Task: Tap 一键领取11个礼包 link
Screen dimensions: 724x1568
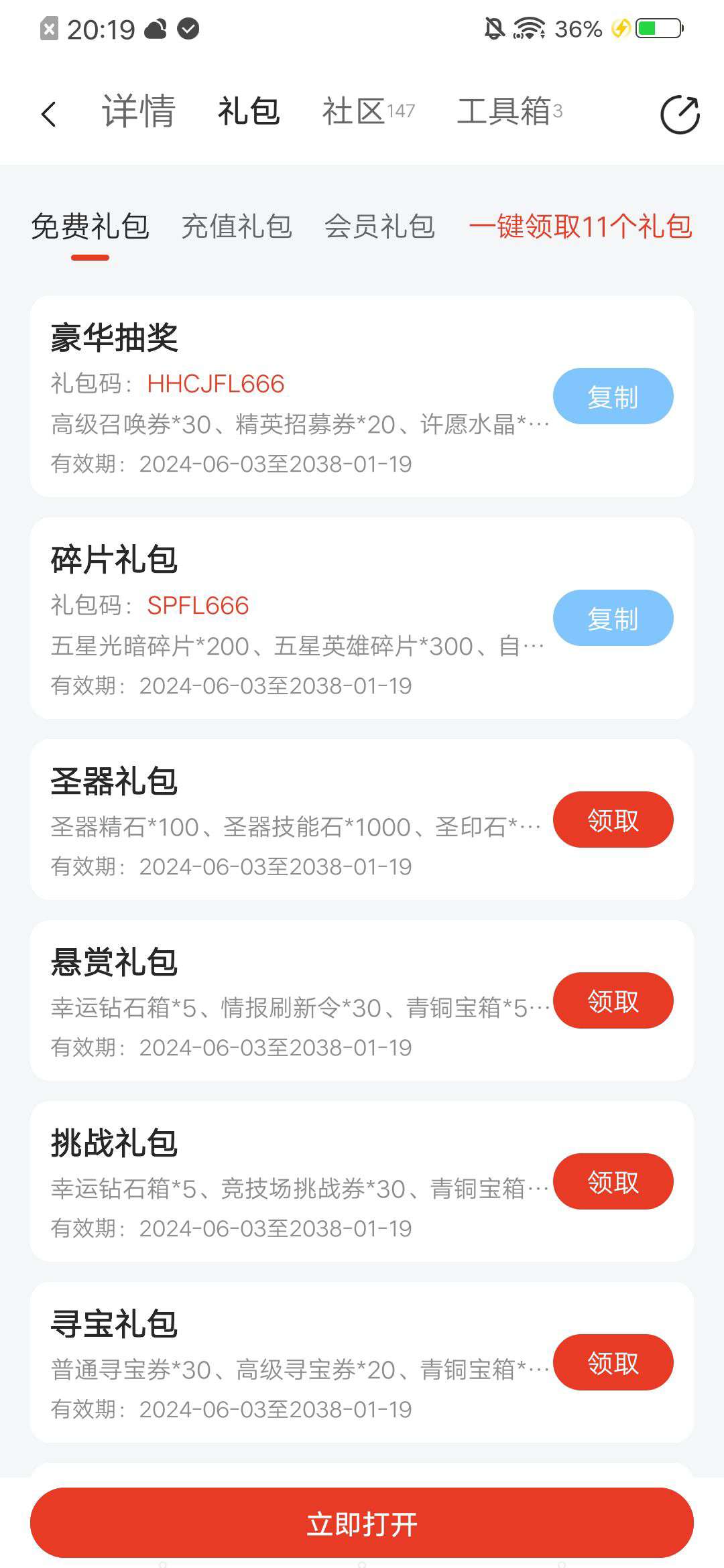Action: point(581,226)
